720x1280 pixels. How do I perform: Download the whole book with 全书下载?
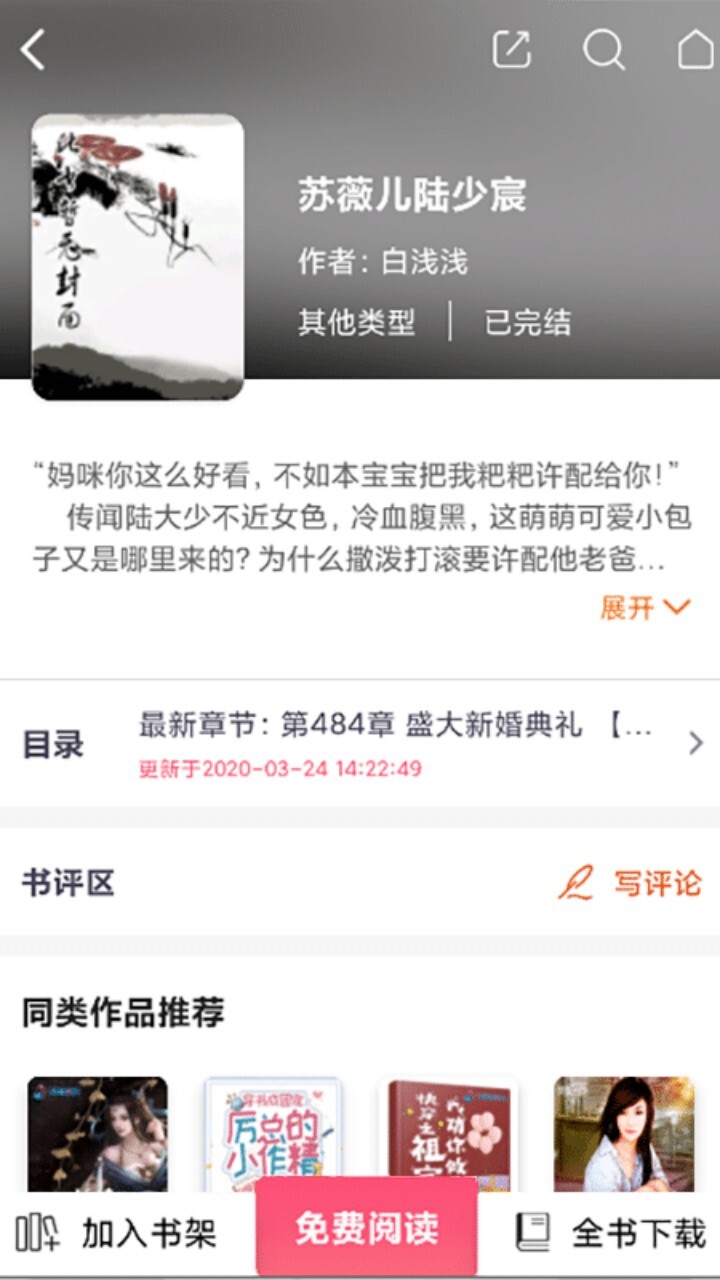point(611,1233)
